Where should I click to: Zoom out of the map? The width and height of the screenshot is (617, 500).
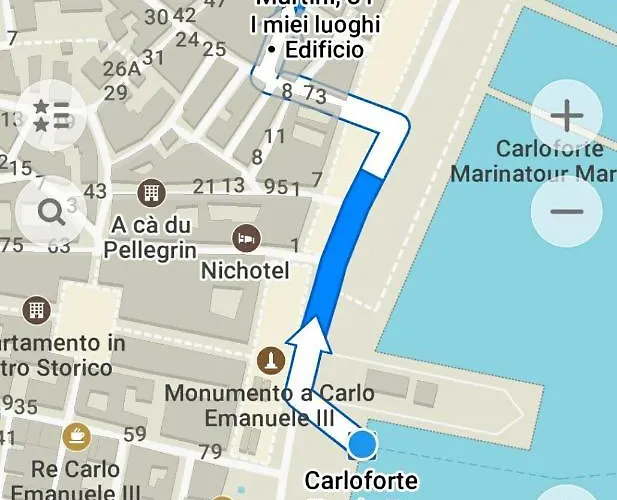coord(567,212)
